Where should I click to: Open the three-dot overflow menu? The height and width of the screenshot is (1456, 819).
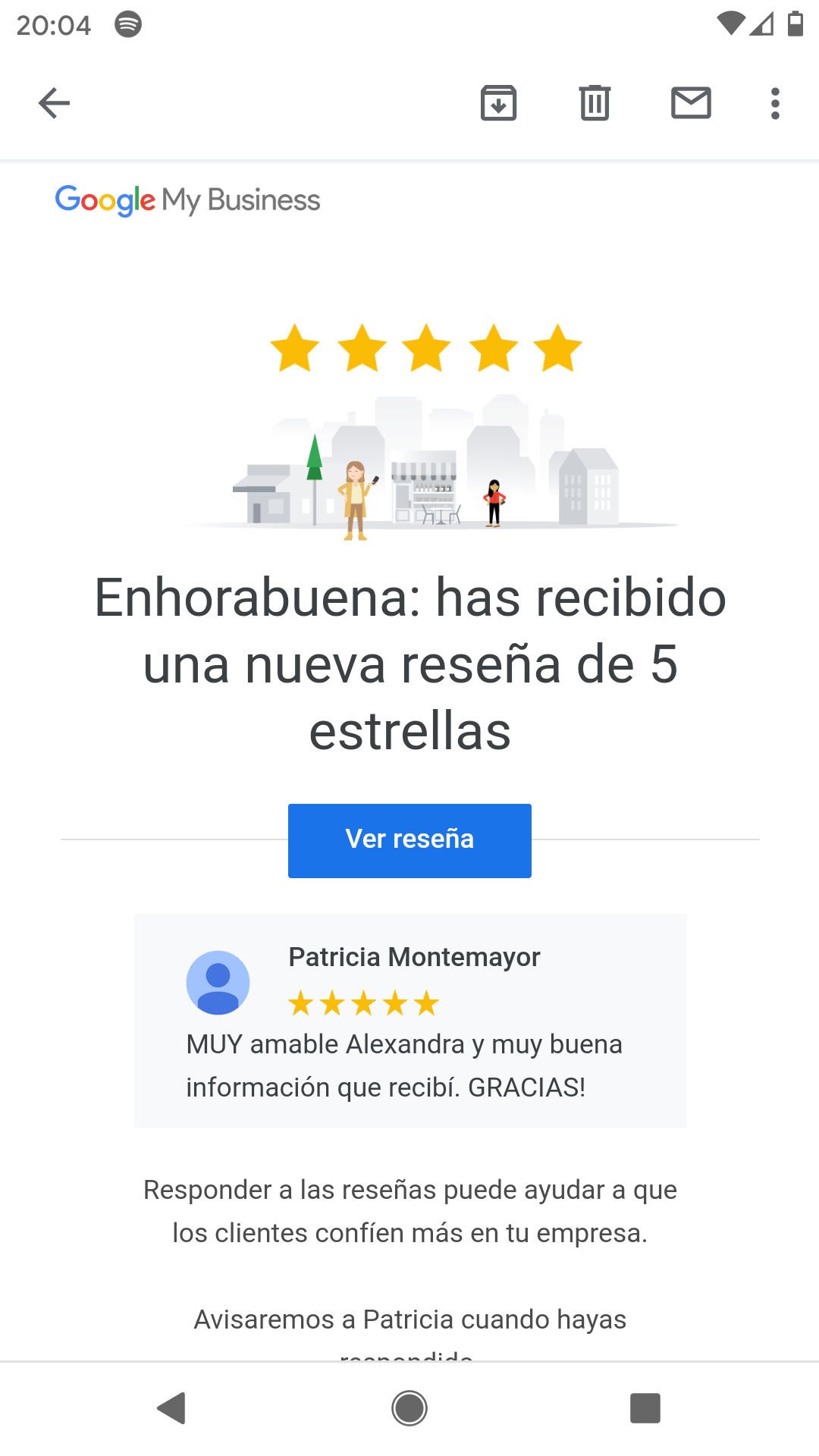(x=775, y=103)
